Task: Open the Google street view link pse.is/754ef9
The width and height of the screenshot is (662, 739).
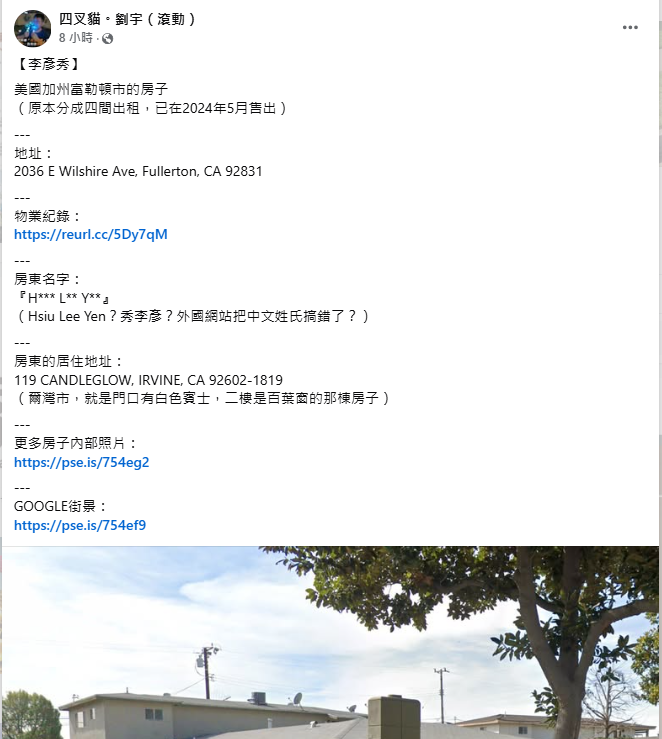Action: coord(80,525)
